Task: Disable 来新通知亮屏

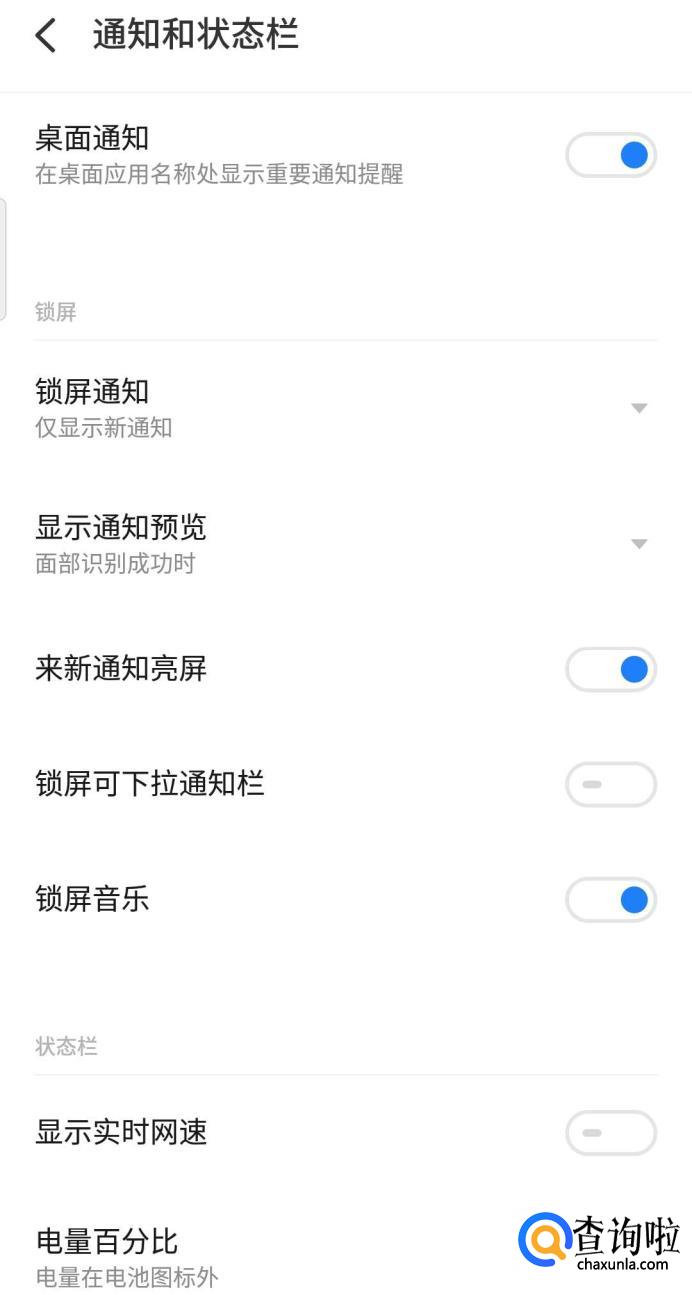Action: coord(611,670)
